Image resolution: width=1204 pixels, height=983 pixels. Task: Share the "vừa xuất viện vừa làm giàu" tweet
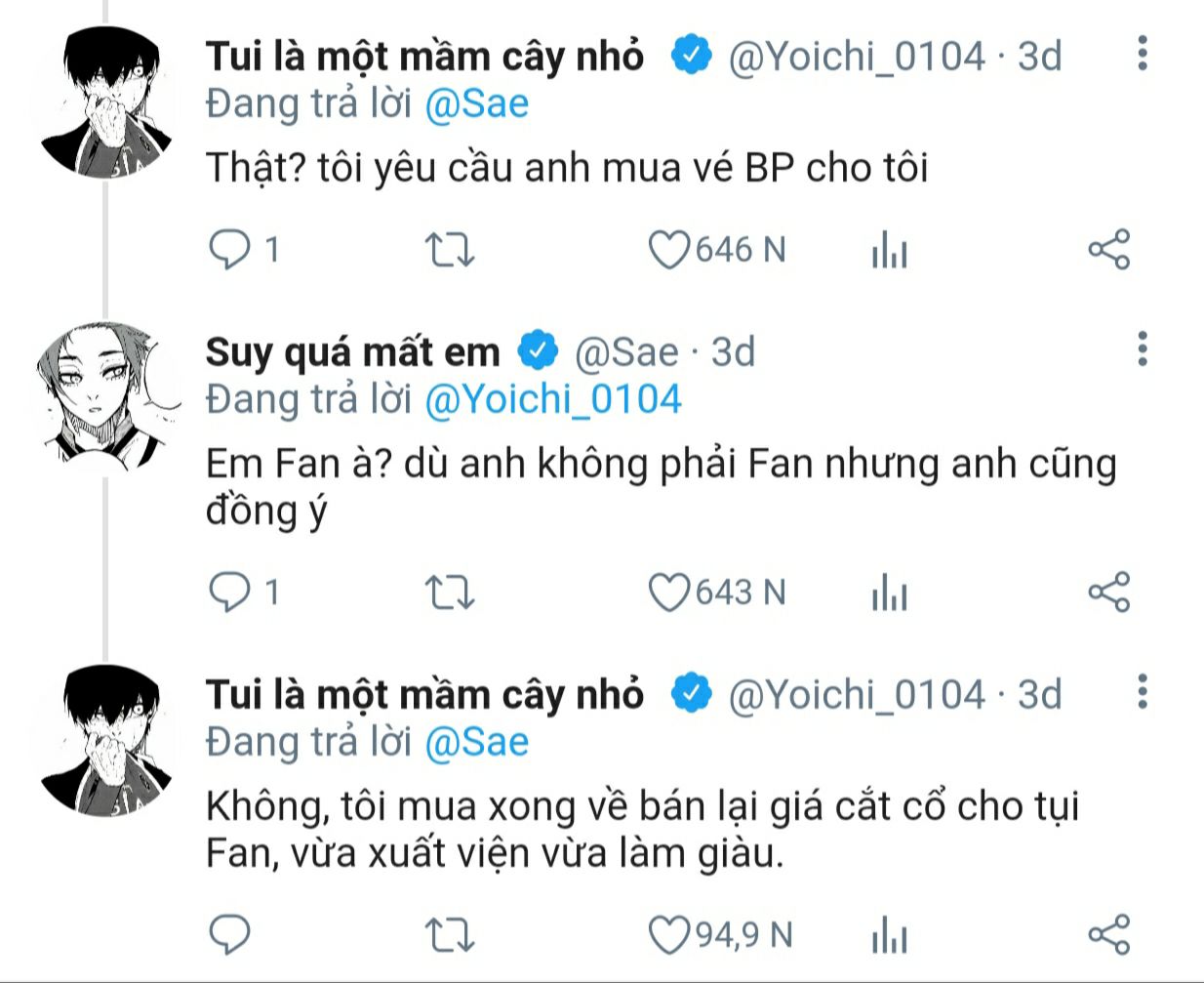pyautogui.click(x=1108, y=934)
